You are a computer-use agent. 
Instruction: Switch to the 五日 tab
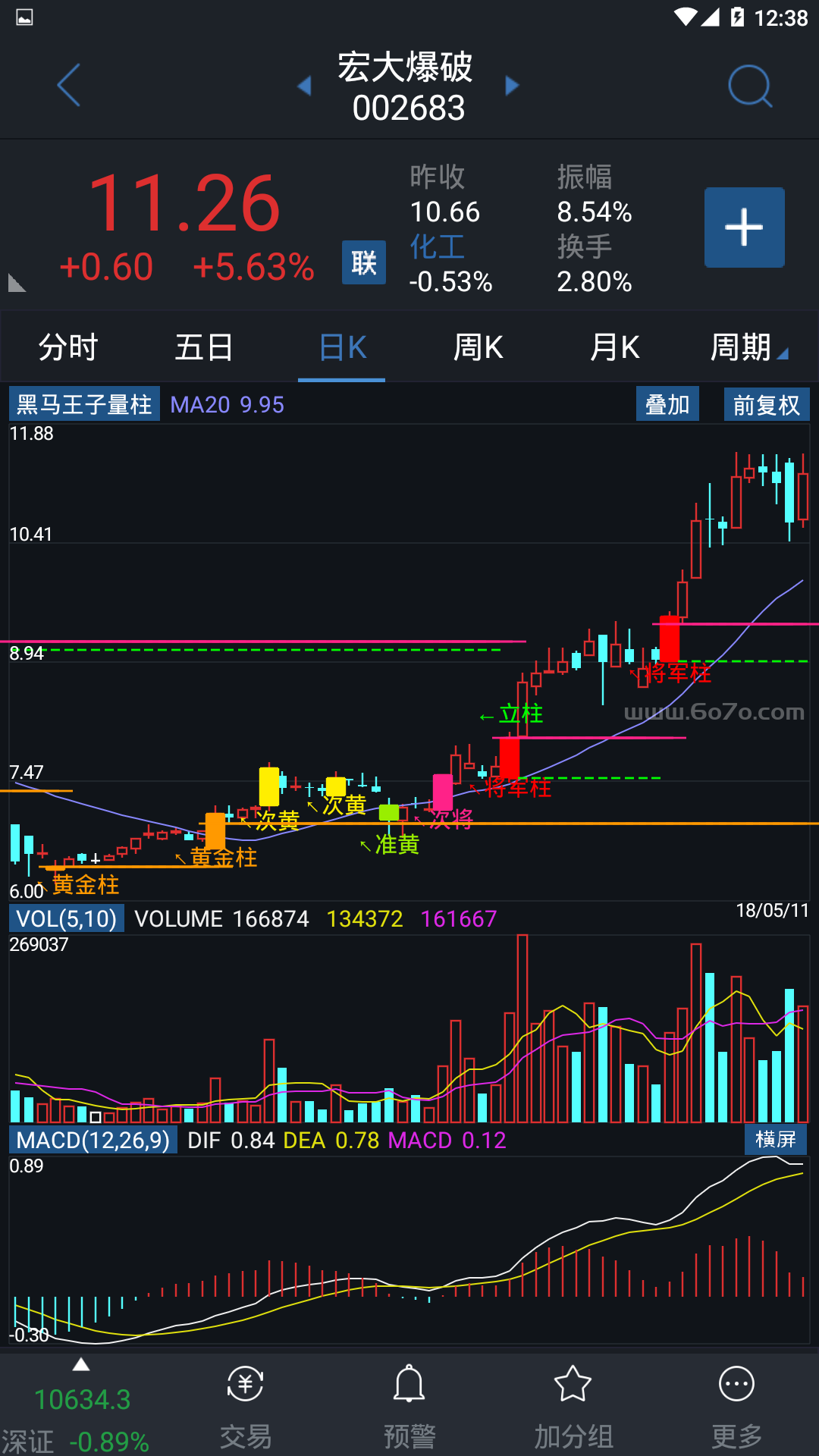pyautogui.click(x=204, y=347)
